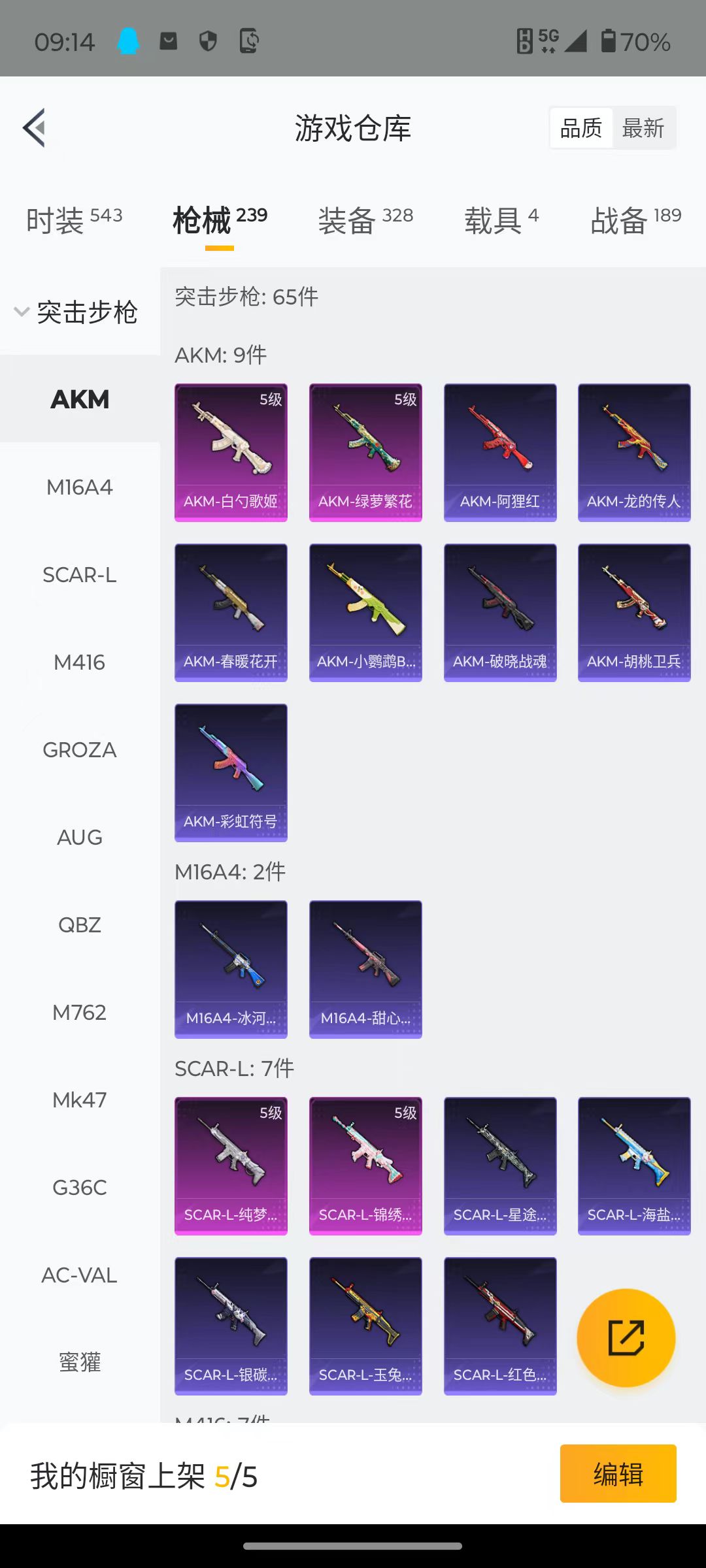The width and height of the screenshot is (706, 1568).
Task: Tap the 编辑 button
Action: (x=618, y=1473)
